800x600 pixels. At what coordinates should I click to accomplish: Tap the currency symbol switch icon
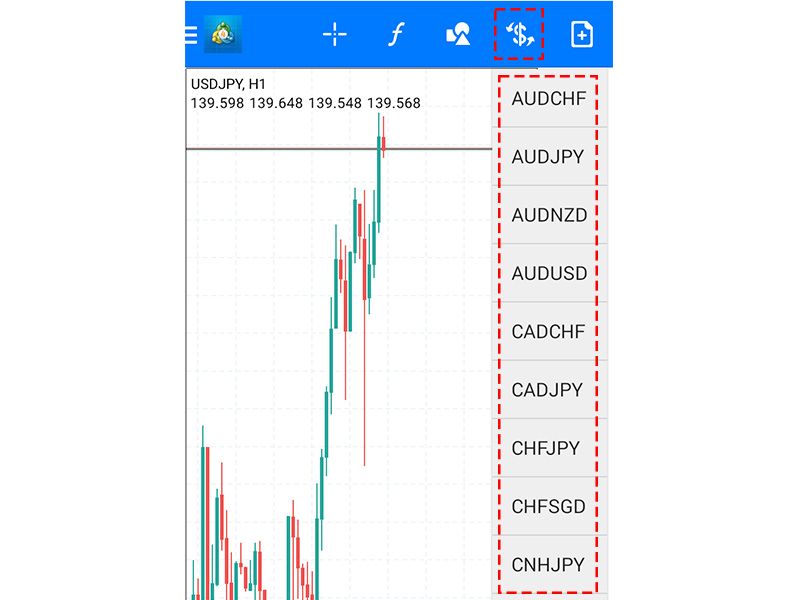[519, 35]
